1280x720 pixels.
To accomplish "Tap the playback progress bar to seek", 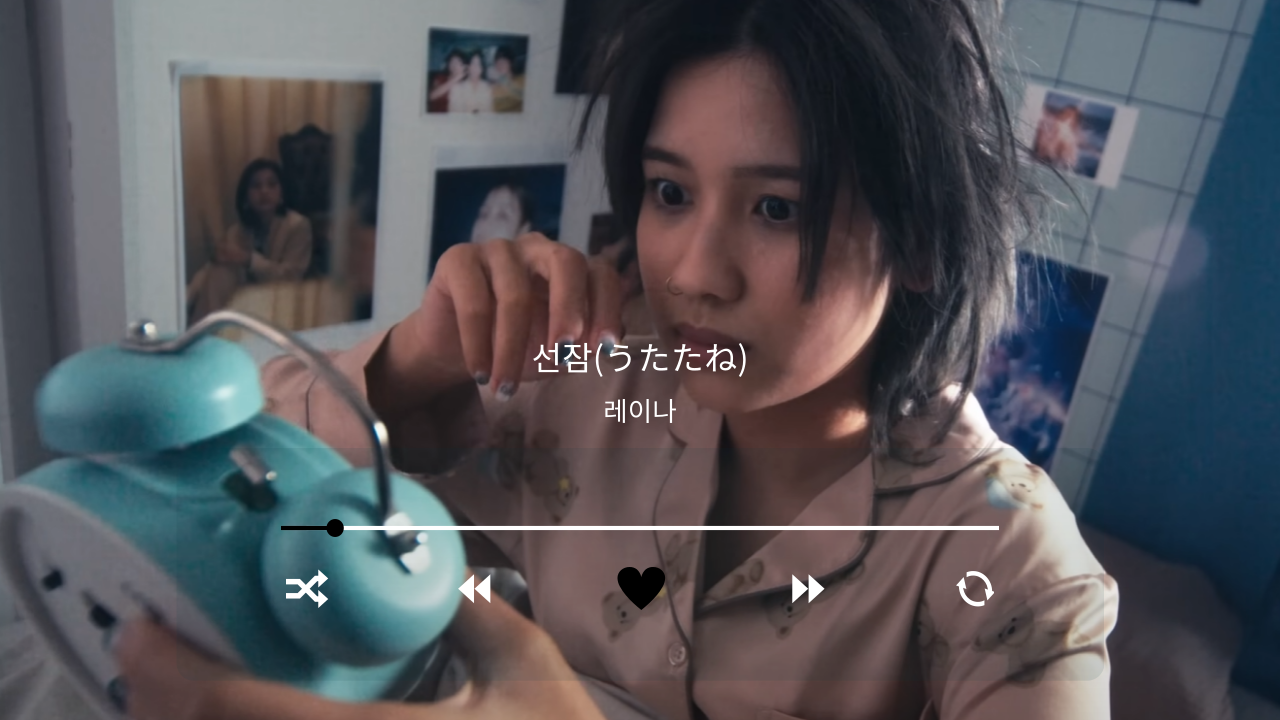I will 640,527.
